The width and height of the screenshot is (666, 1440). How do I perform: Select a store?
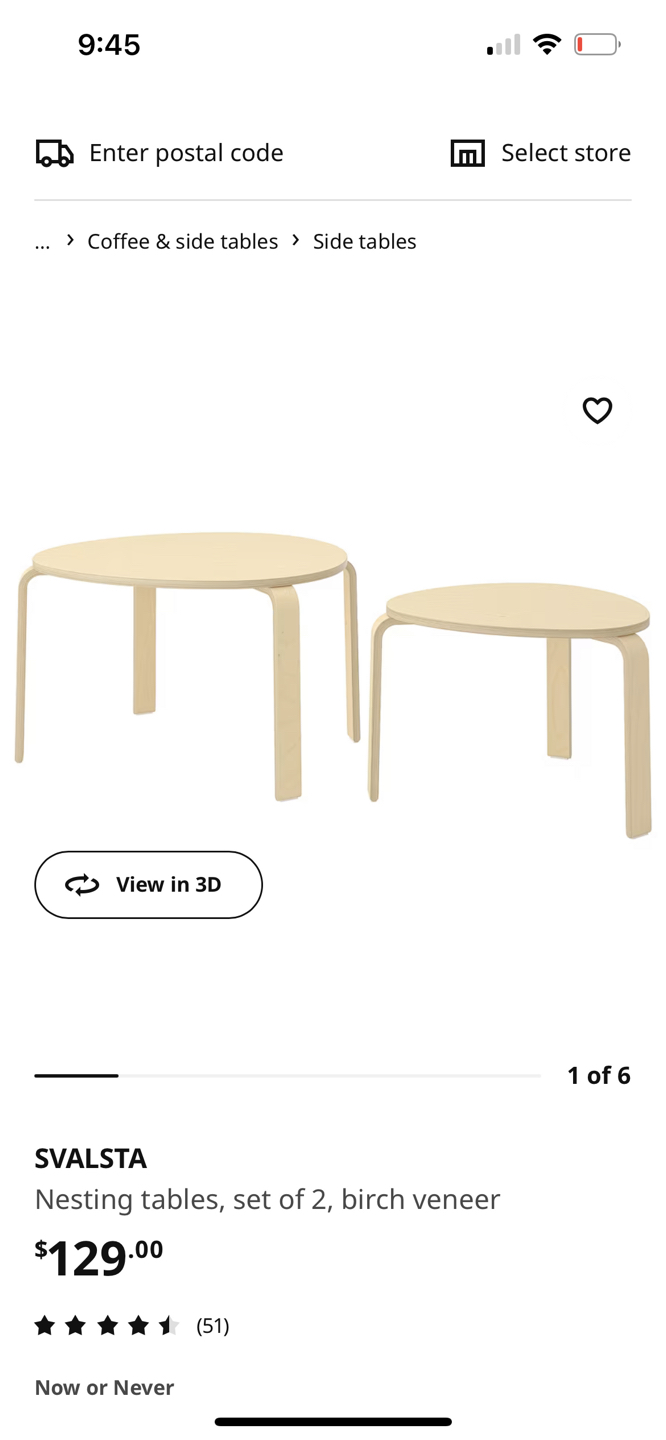541,153
